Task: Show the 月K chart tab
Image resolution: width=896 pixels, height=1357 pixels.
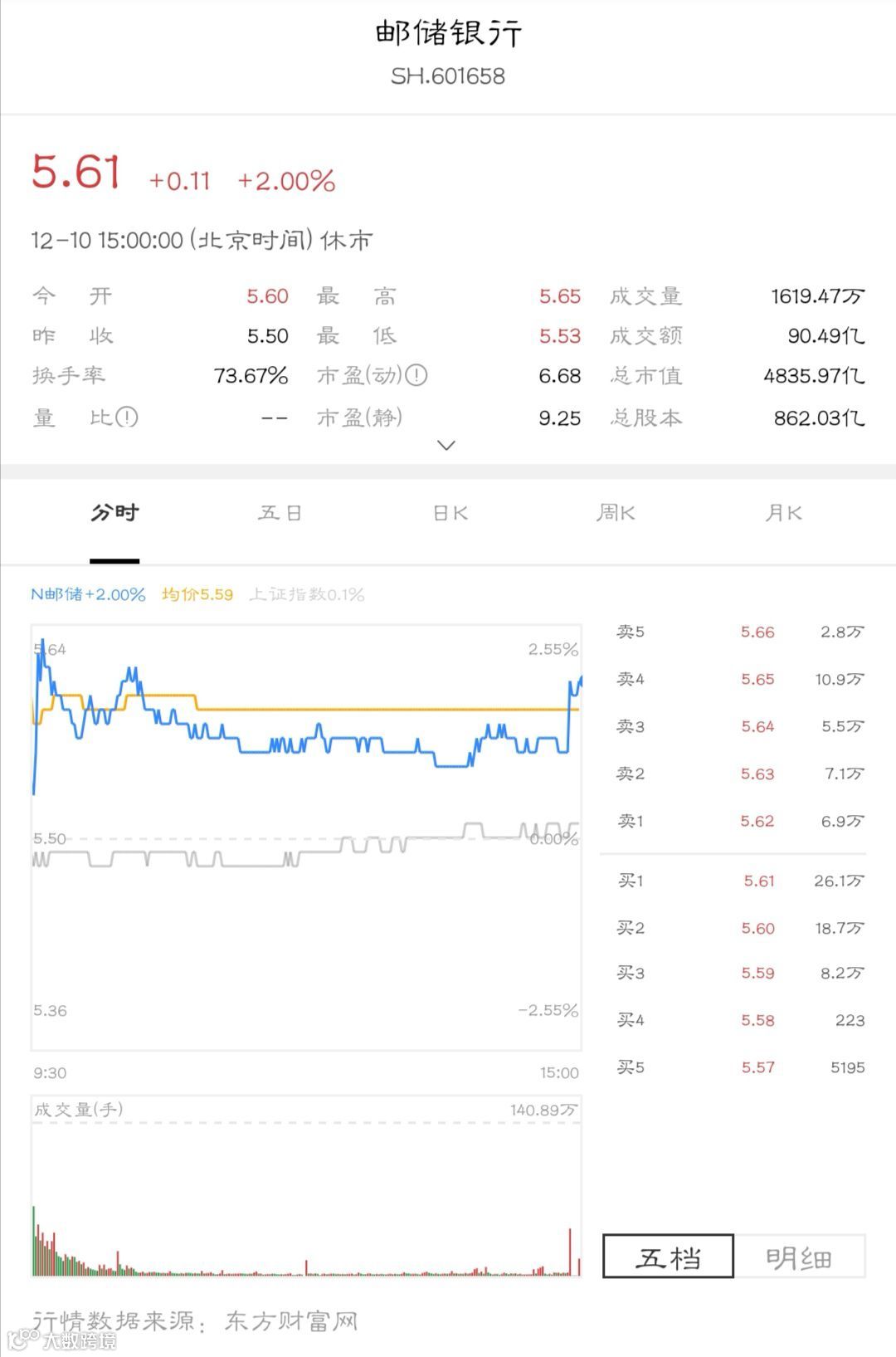Action: pyautogui.click(x=783, y=513)
